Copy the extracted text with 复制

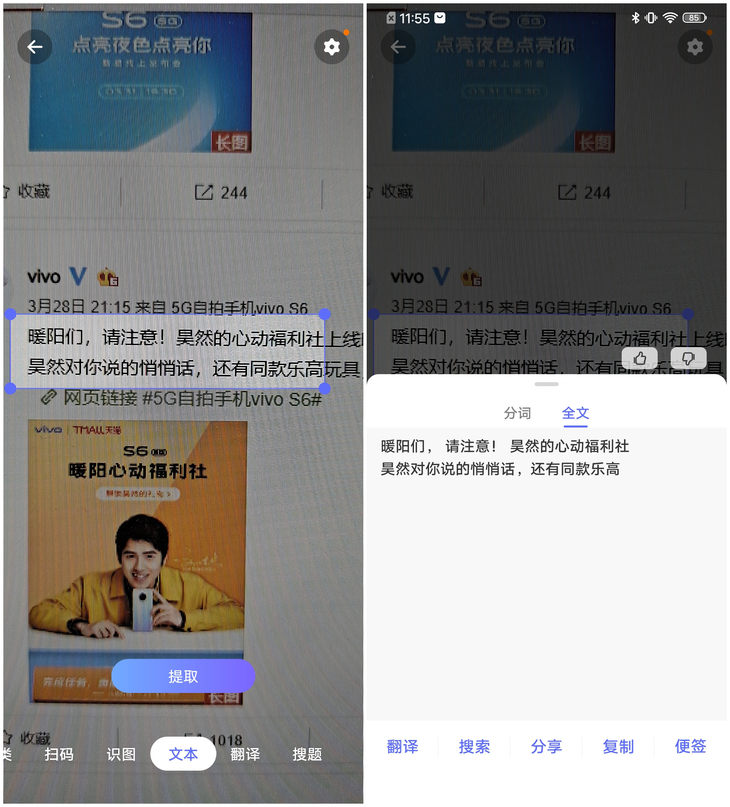618,746
